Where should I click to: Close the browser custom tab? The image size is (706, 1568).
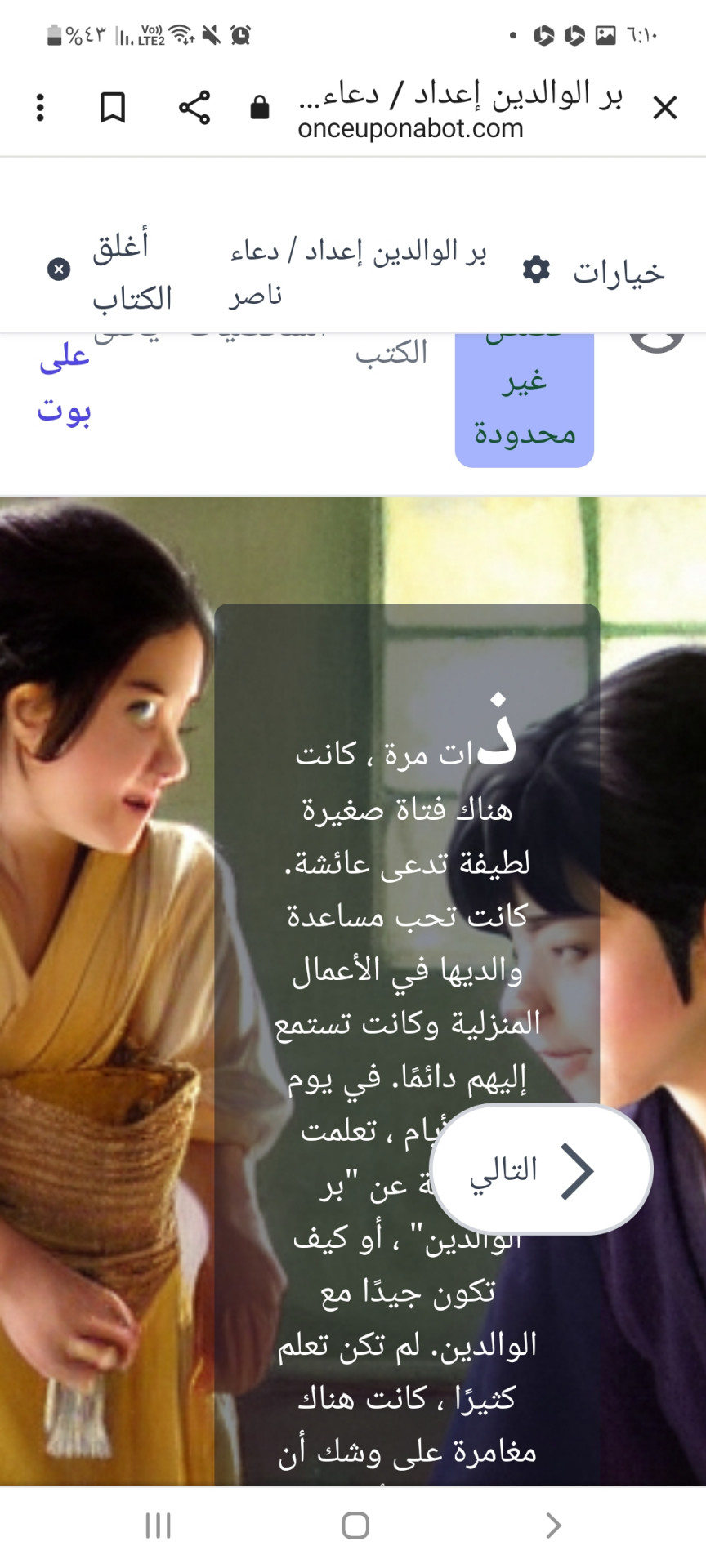coord(664,107)
